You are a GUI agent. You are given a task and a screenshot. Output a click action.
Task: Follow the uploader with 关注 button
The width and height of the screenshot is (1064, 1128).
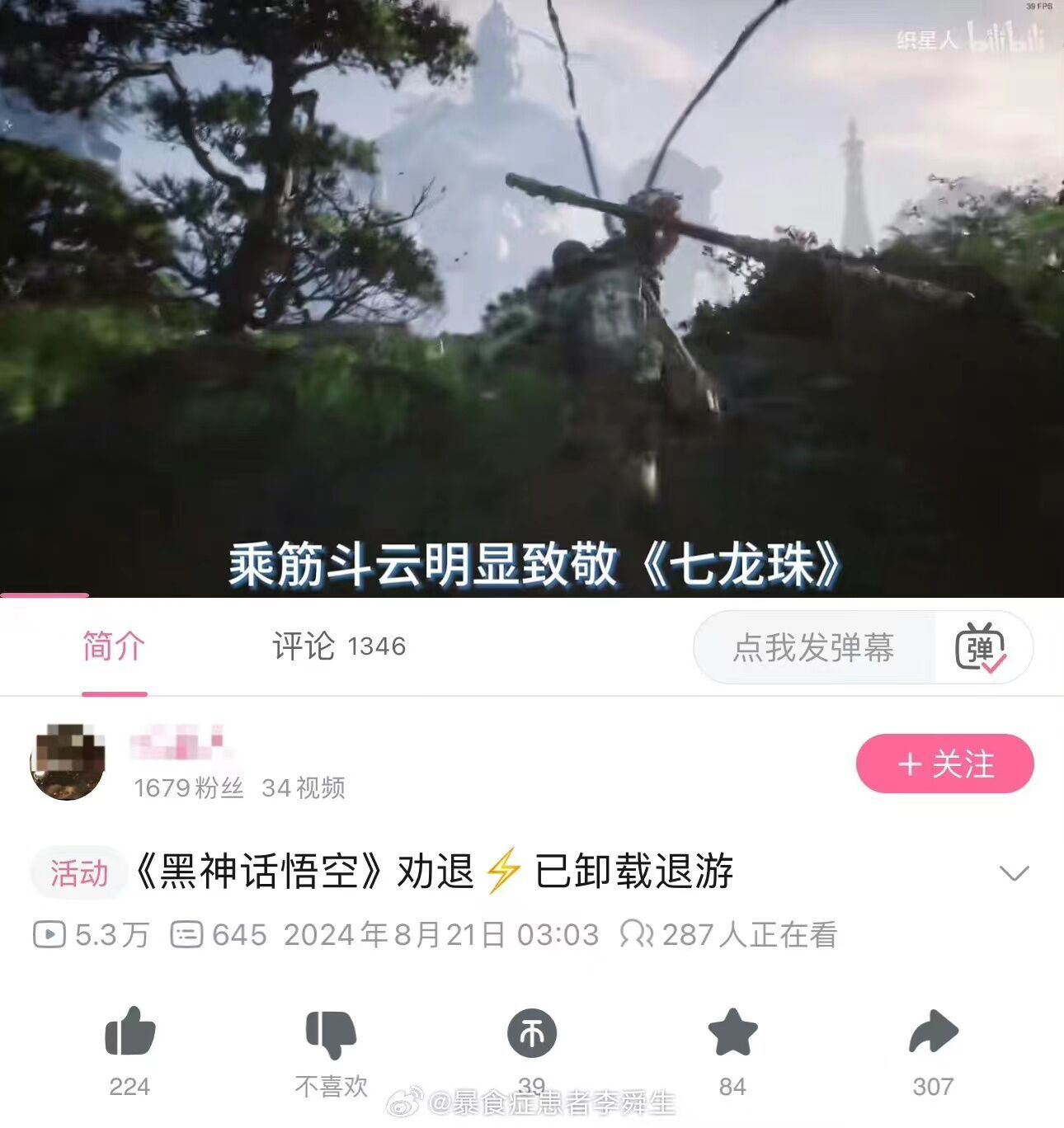click(x=944, y=764)
